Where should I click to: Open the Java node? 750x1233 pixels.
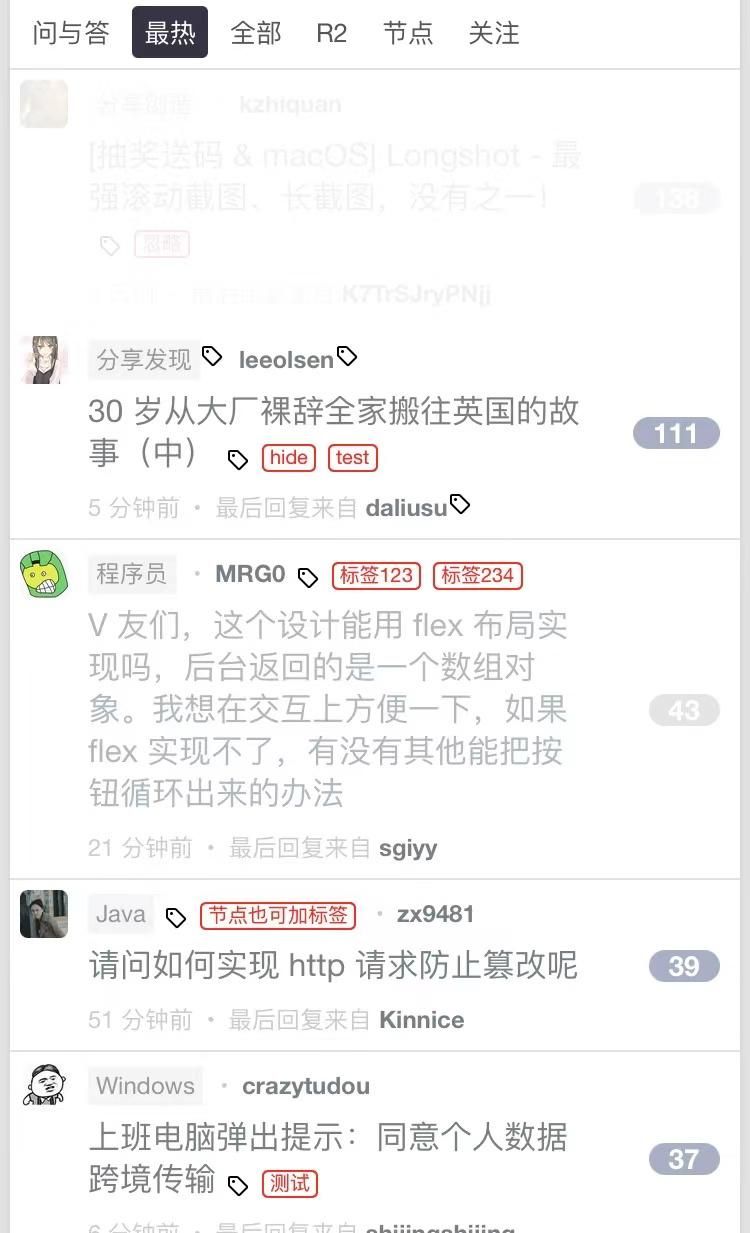tap(121, 914)
